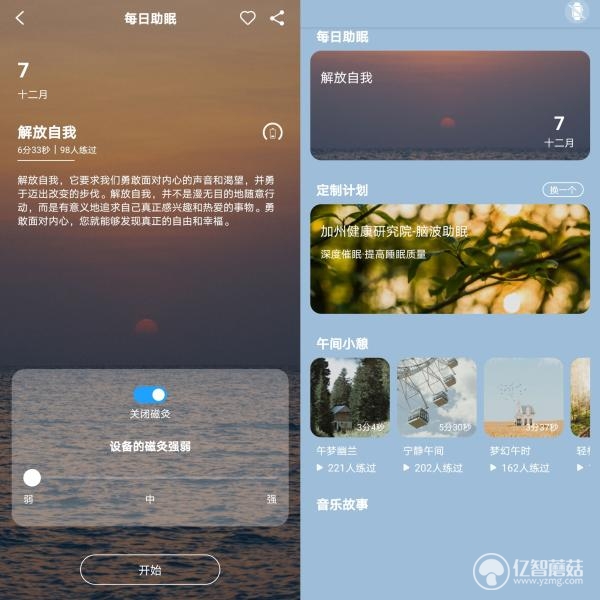600x600 pixels.
Task: Play the 午梦幽兰 nap track
Action: click(x=350, y=398)
